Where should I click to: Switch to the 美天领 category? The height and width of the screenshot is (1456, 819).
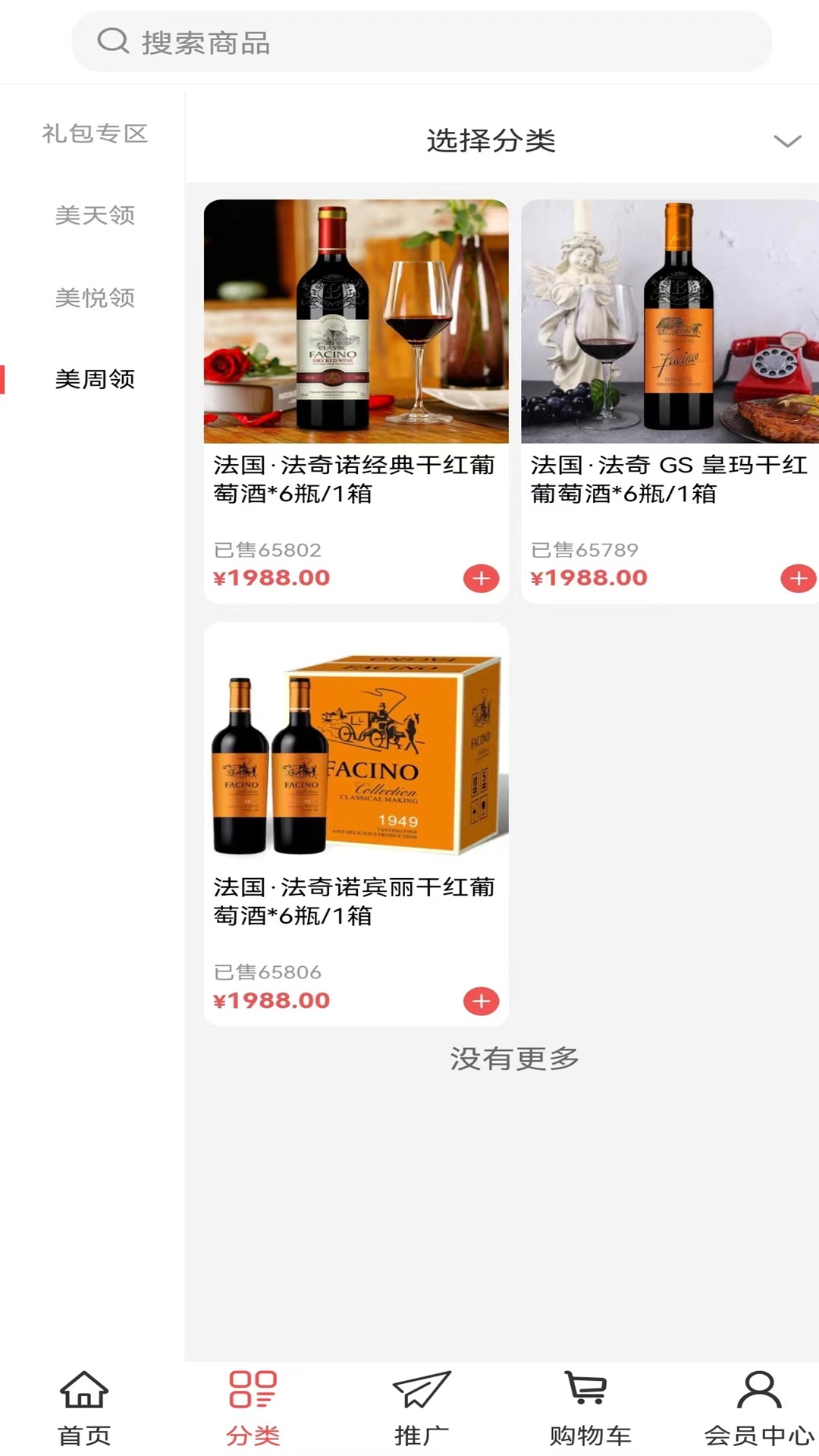coord(94,215)
